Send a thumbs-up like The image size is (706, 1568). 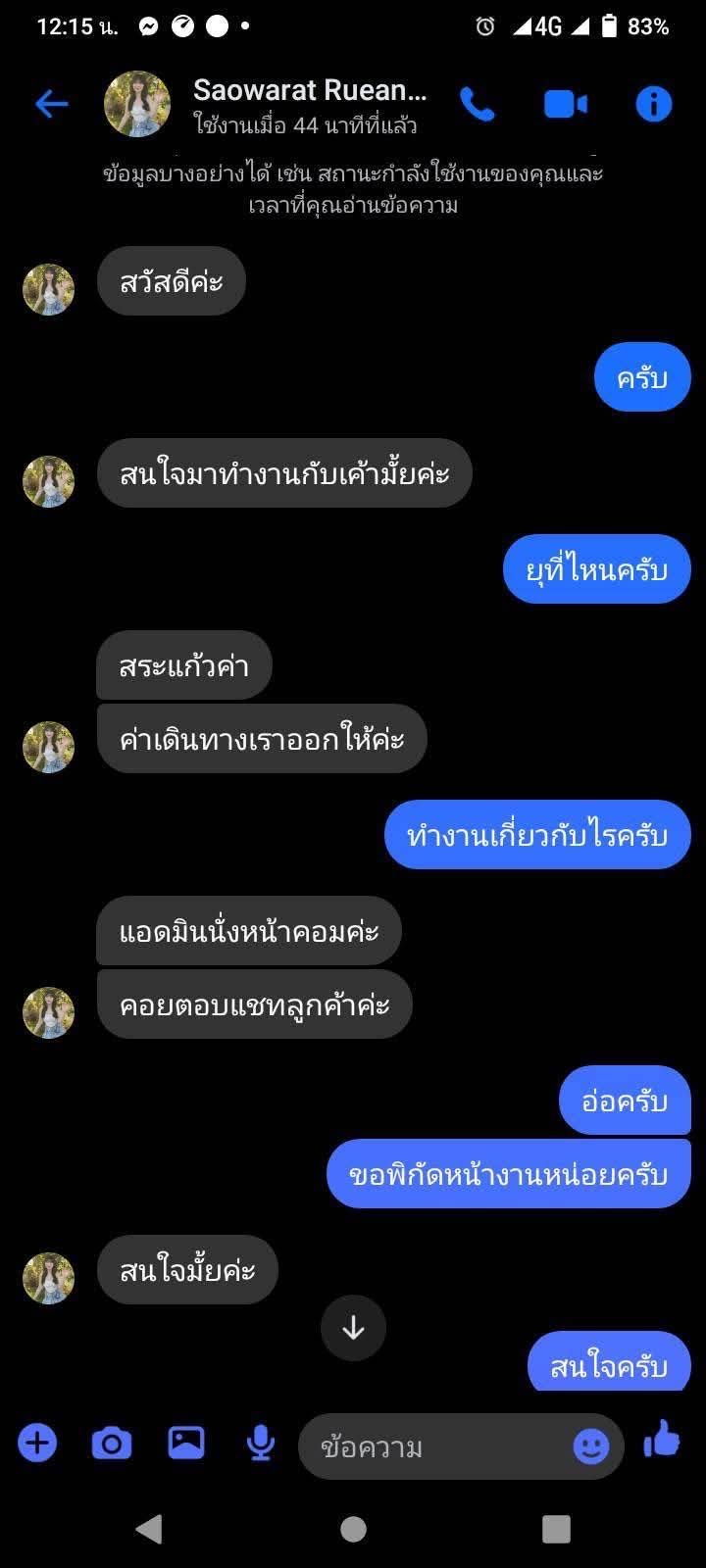pos(662,1441)
